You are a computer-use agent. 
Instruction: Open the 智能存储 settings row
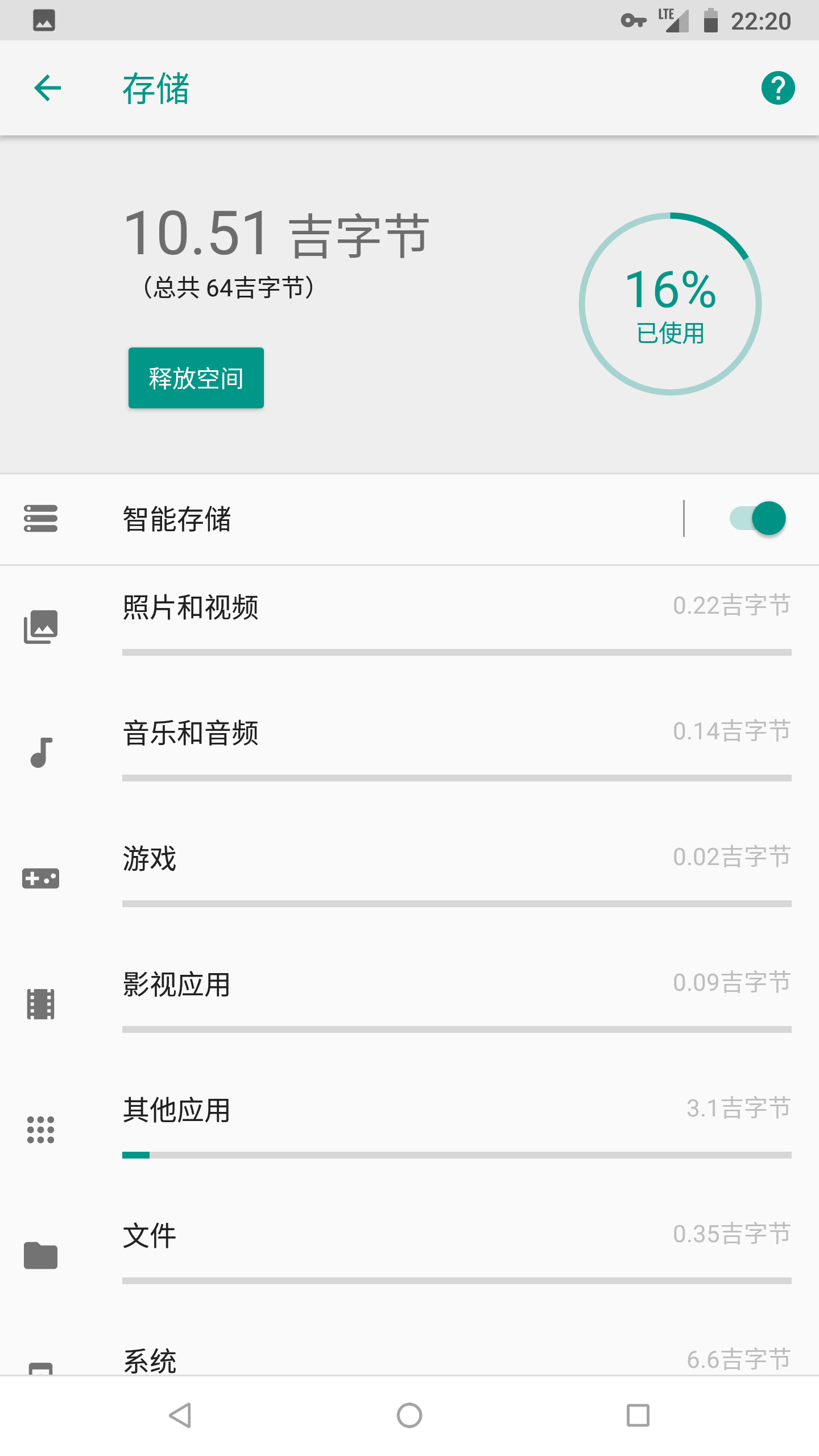[x=341, y=519]
